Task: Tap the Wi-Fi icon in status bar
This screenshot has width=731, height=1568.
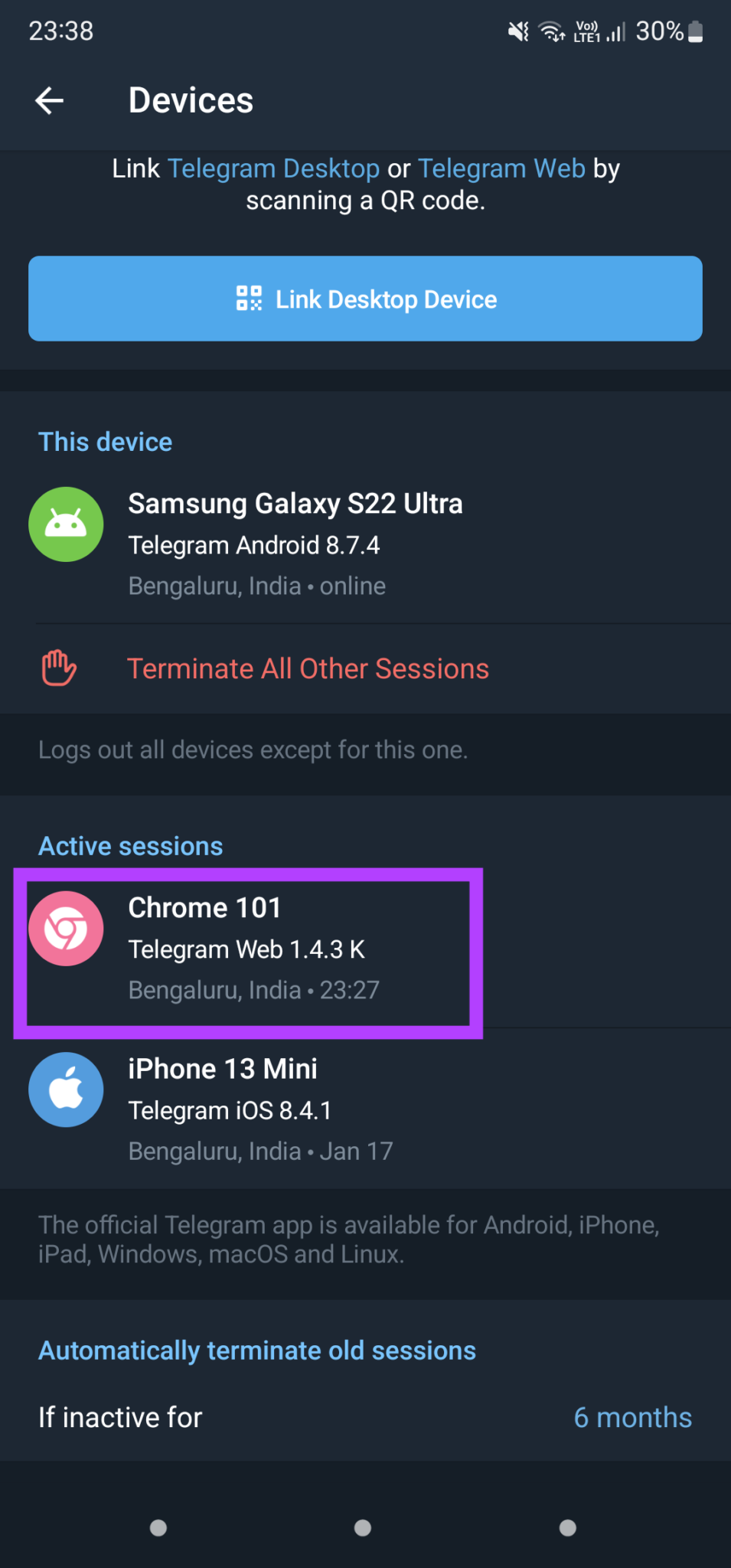Action: pos(550,31)
